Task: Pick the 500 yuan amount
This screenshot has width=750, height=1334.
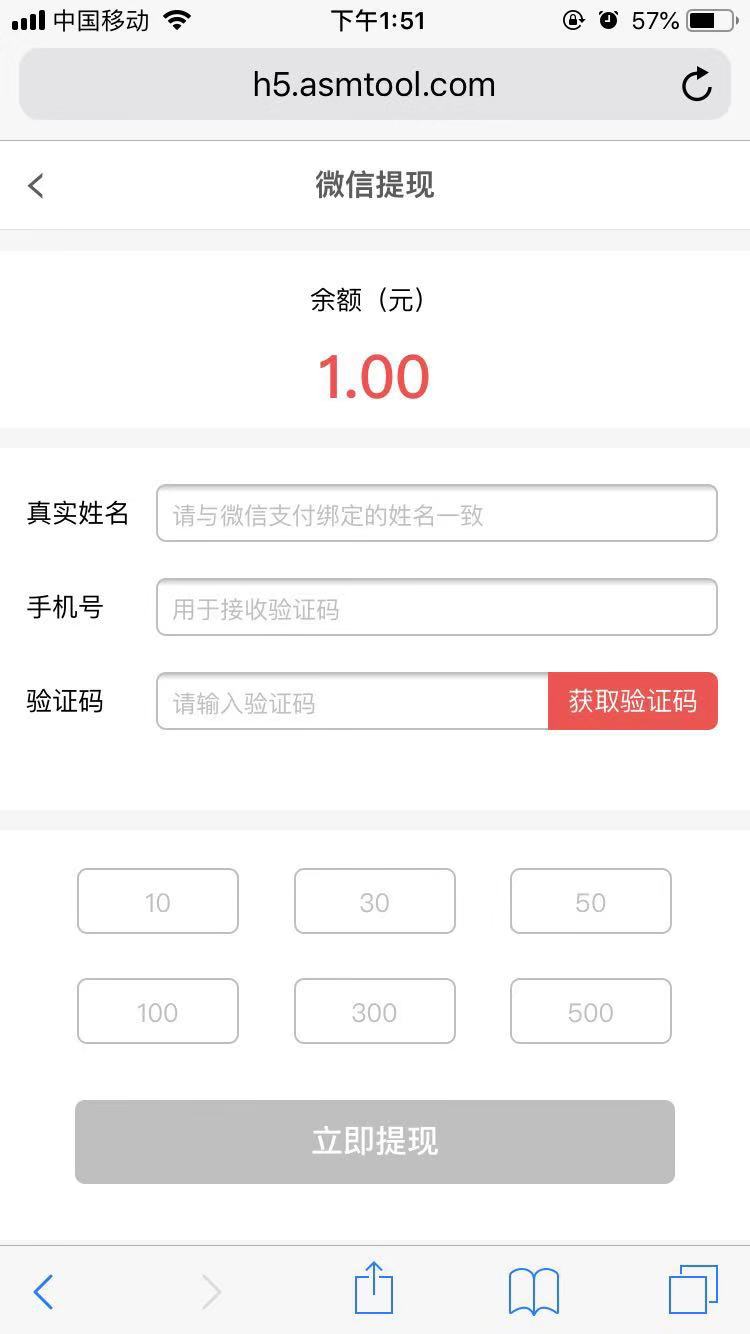Action: coord(591,1011)
